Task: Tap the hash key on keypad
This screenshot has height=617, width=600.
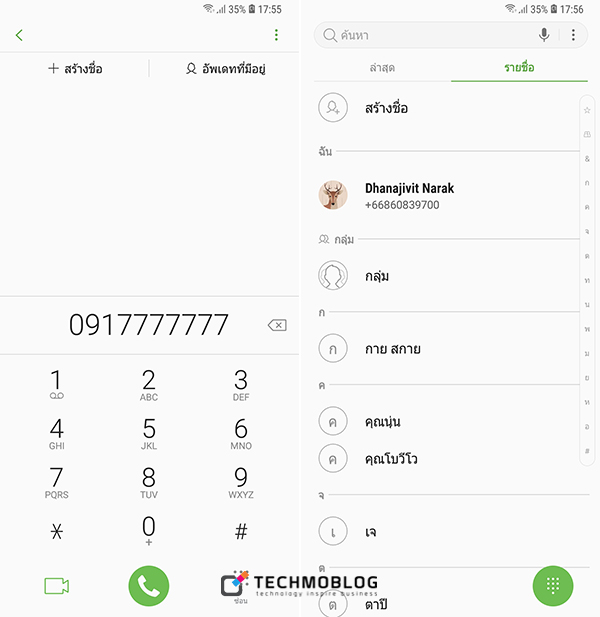Action: click(241, 531)
